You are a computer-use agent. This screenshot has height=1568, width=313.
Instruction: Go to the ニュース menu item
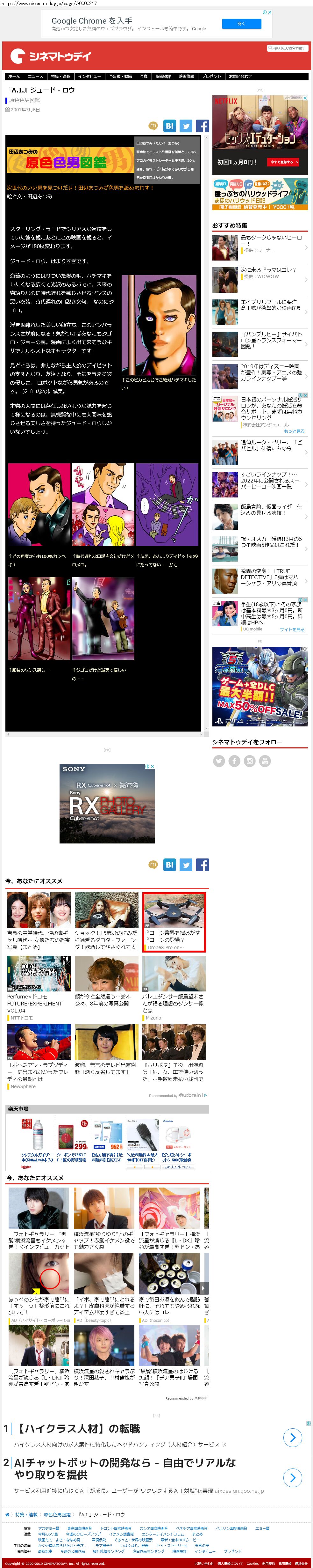coord(35,77)
